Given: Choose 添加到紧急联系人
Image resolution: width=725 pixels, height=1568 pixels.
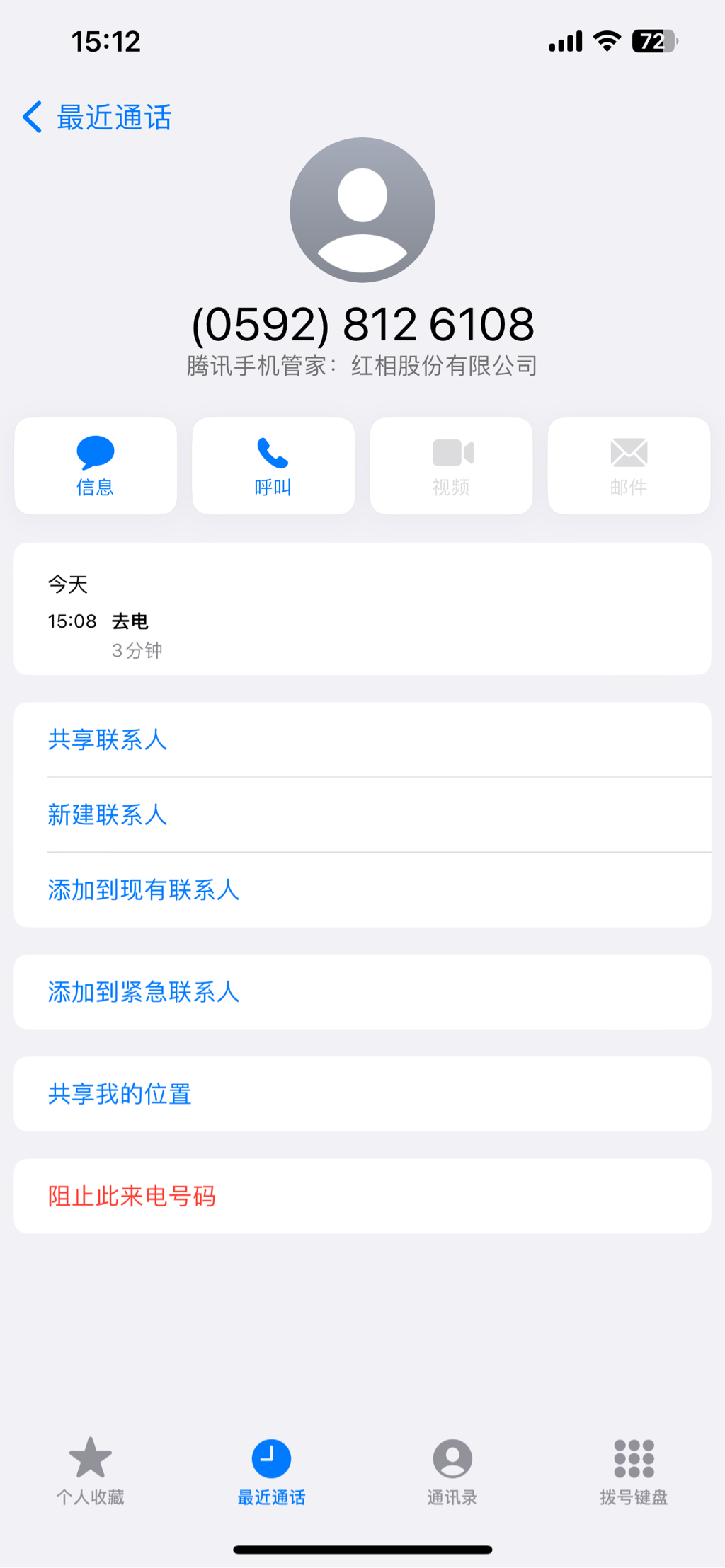Looking at the screenshot, I should coord(144,992).
